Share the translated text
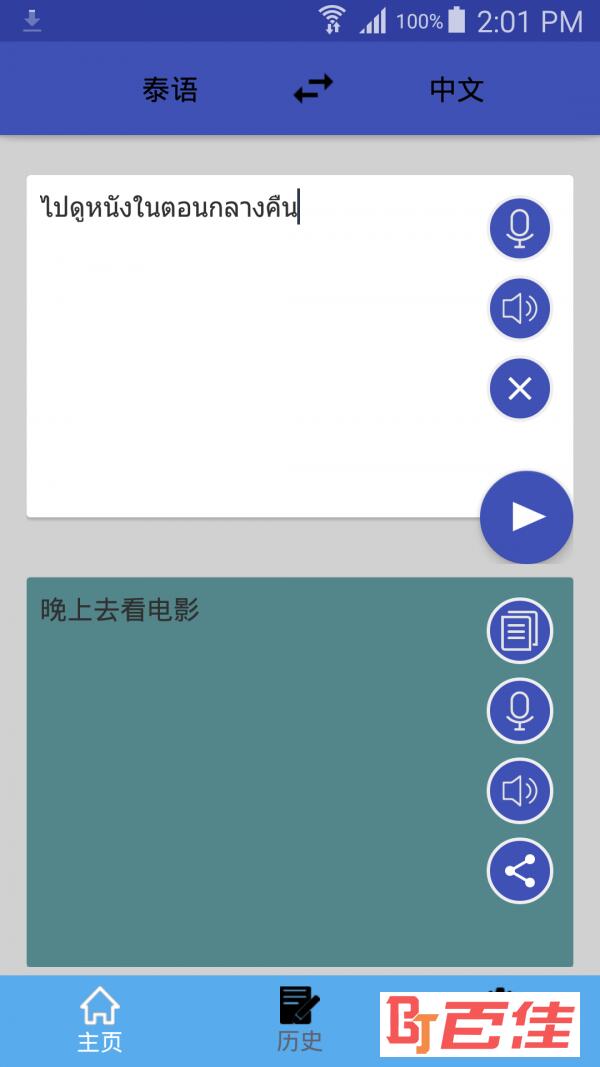Image resolution: width=600 pixels, height=1067 pixels. (519, 871)
